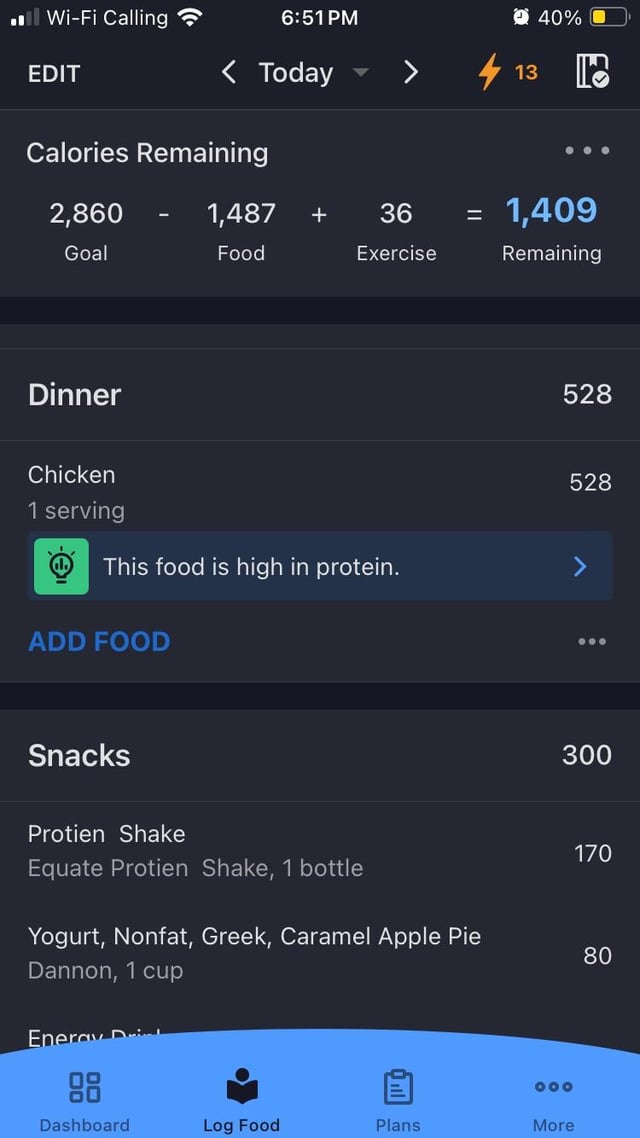The width and height of the screenshot is (640, 1138).
Task: Open Dinner more options dots
Action: point(592,642)
